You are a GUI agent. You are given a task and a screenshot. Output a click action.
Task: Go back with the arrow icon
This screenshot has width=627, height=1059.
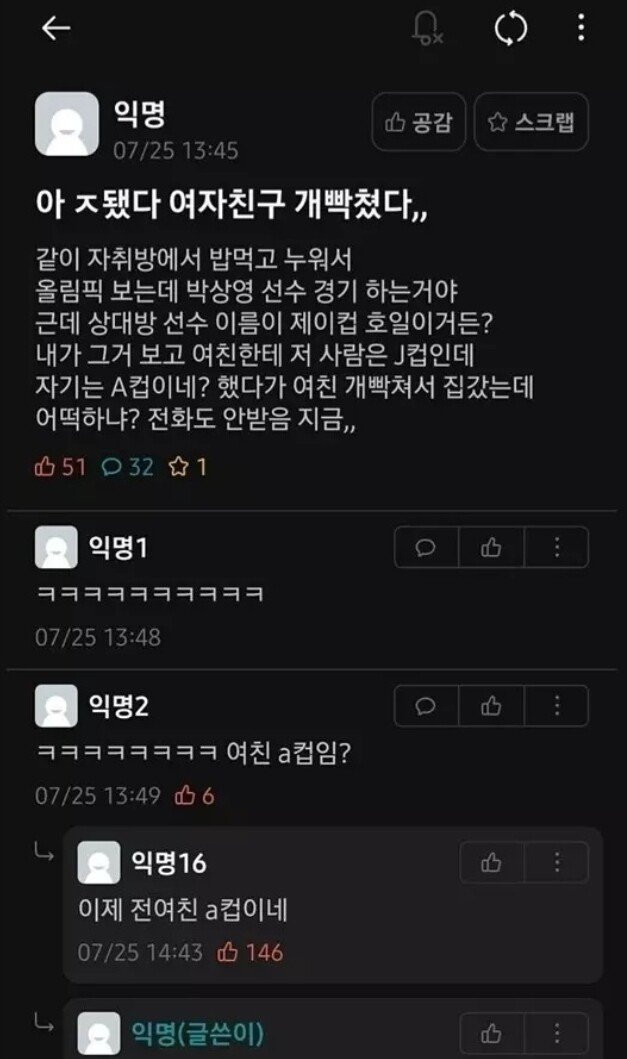pyautogui.click(x=55, y=29)
